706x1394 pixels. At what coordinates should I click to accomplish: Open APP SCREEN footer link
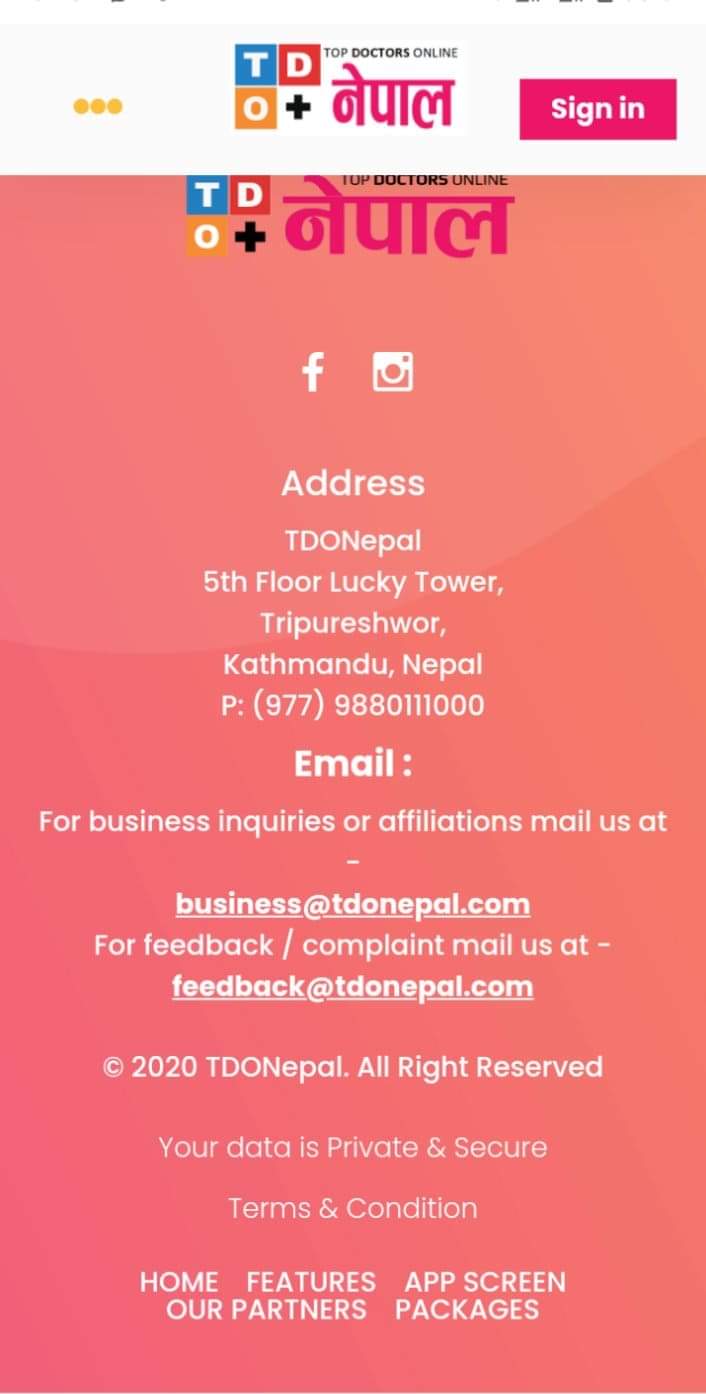(485, 1282)
